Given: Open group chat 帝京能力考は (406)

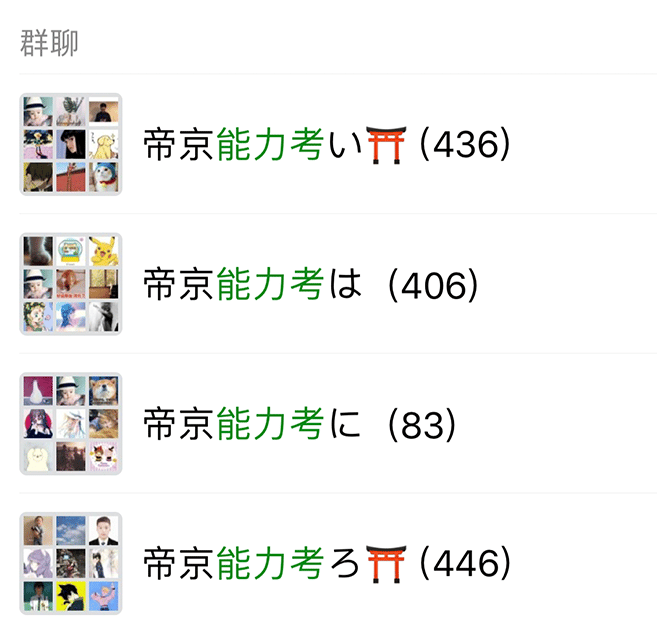Looking at the screenshot, I should (x=310, y=285).
